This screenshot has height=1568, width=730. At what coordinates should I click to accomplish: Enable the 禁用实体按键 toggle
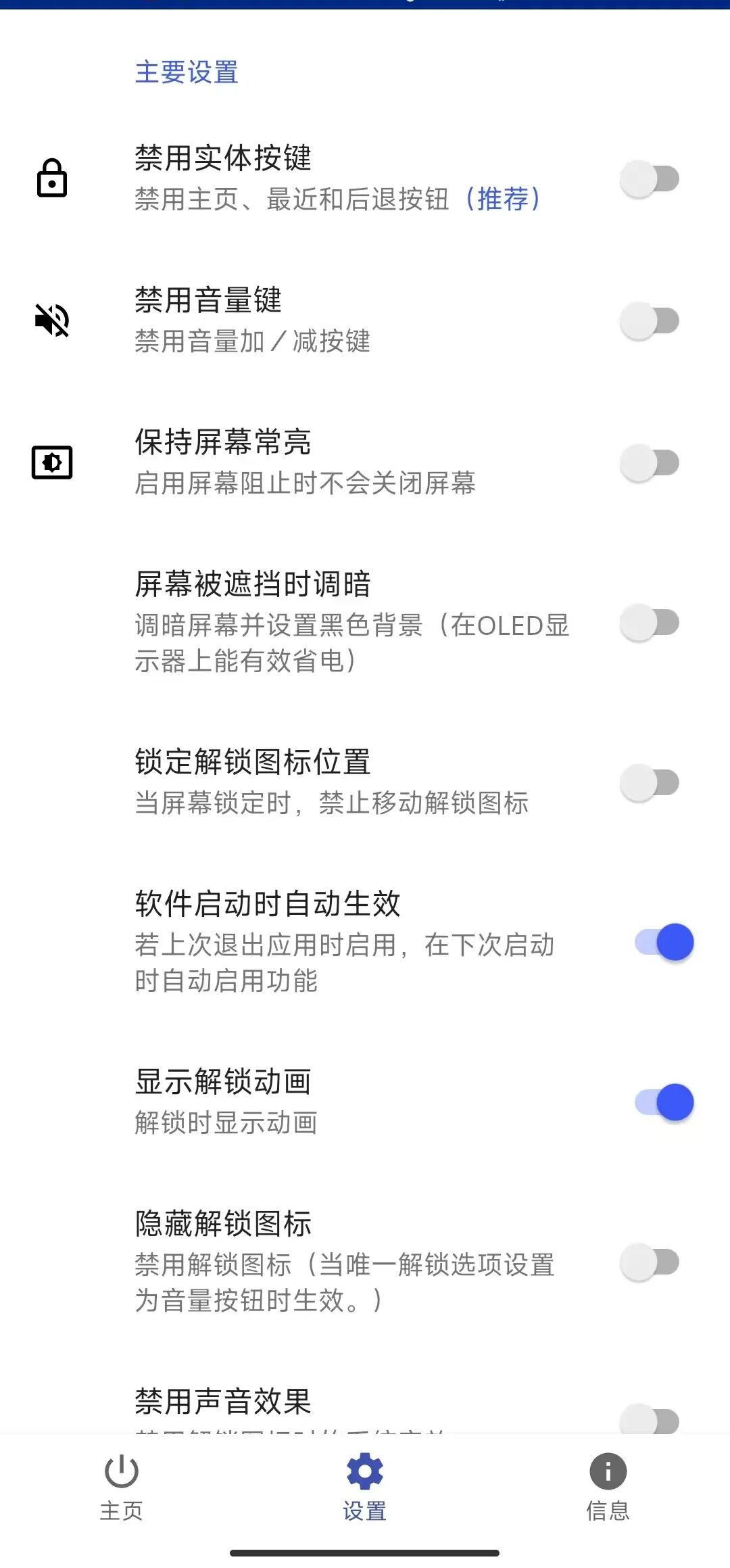(651, 179)
